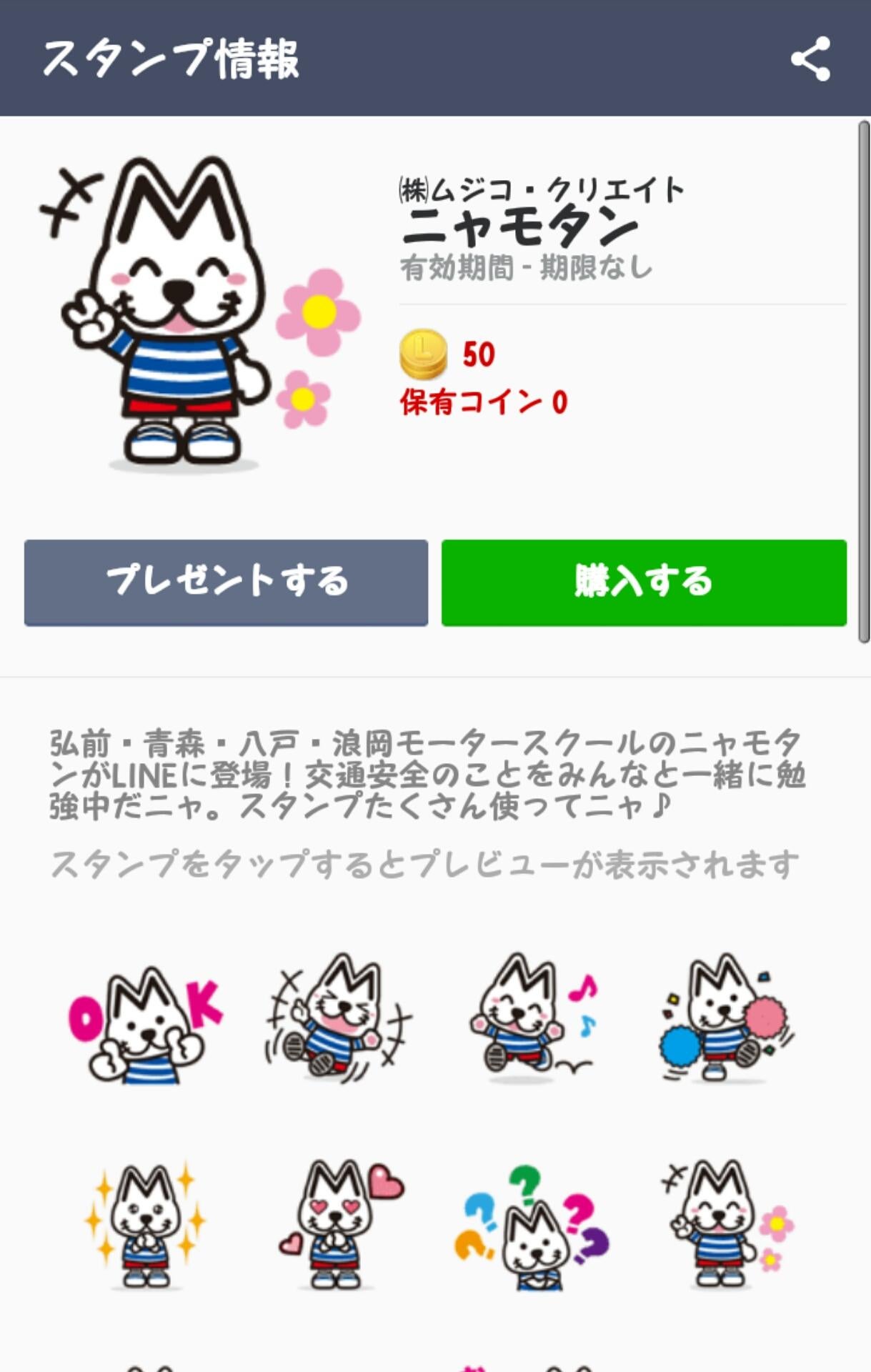The image size is (871, 1372).
Task: Open the ムジコ・クリエイト publisher link
Action: (541, 189)
